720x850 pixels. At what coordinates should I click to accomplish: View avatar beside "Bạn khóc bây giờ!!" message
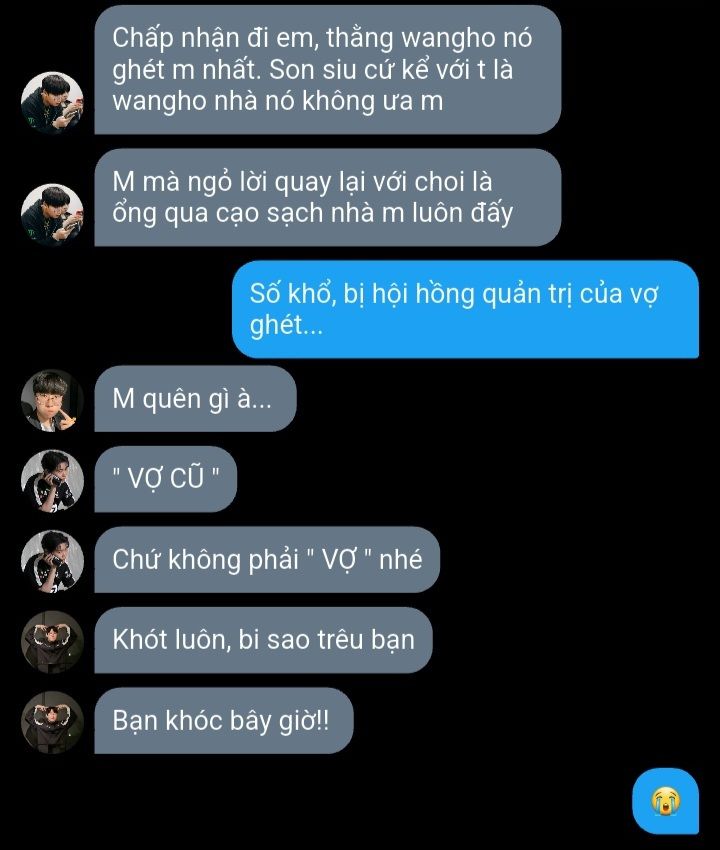pos(52,721)
